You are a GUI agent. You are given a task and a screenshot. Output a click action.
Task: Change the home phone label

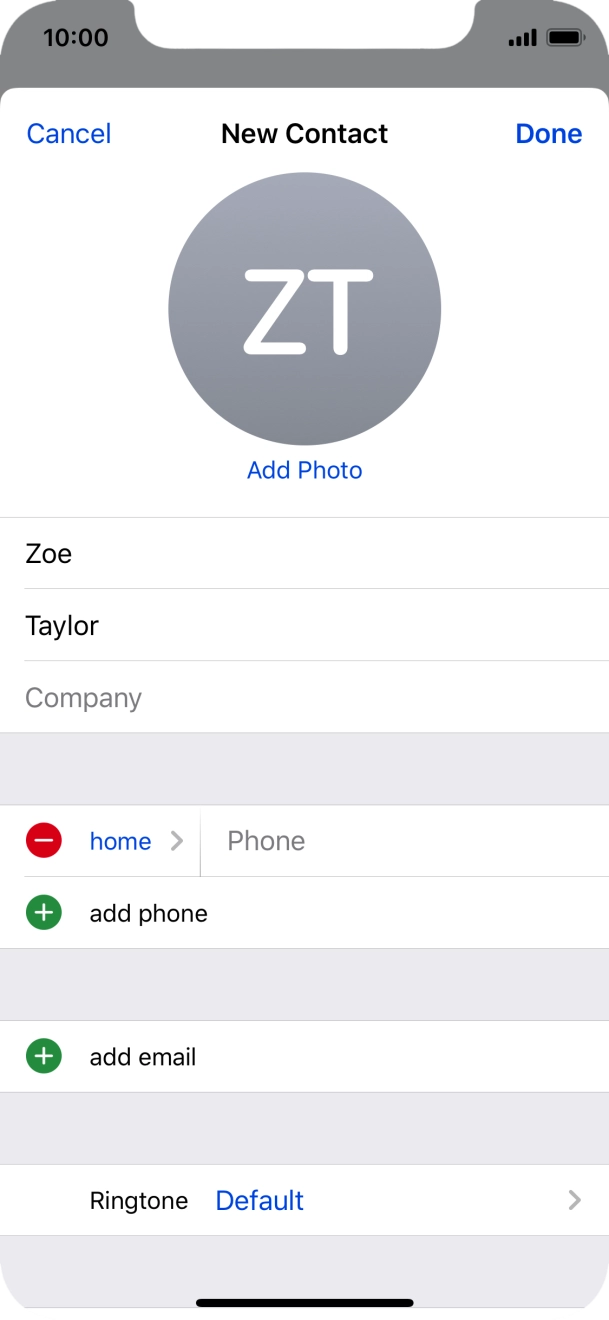(137, 841)
